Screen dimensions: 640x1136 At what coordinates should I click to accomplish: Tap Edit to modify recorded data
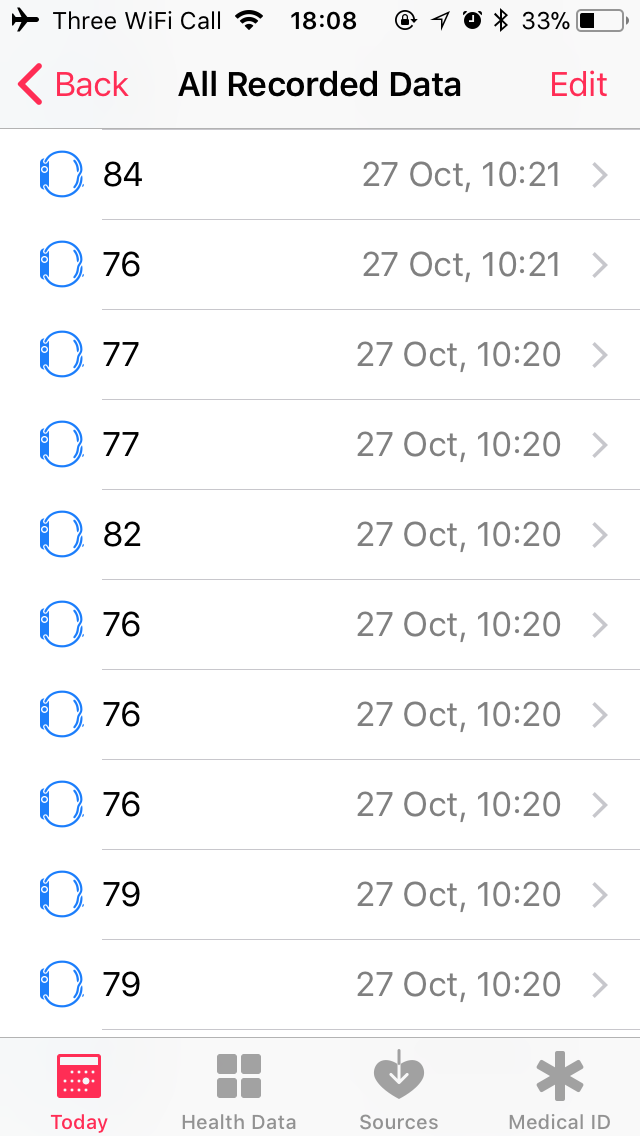point(578,85)
